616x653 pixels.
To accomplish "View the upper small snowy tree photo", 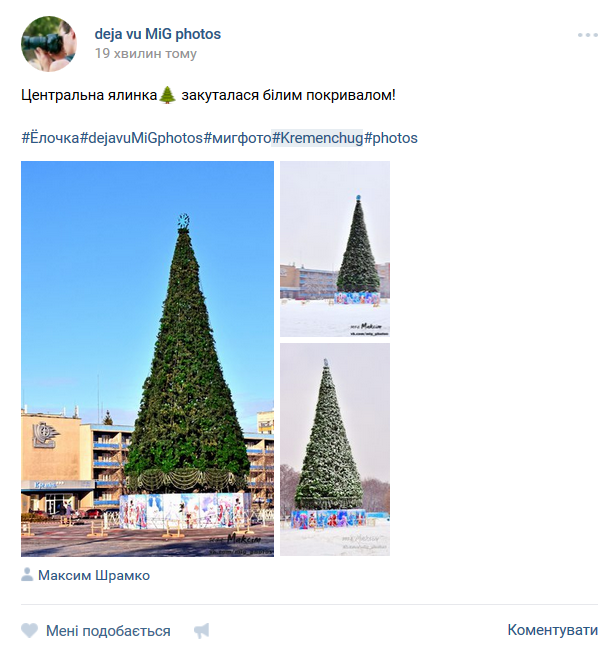I will (335, 248).
